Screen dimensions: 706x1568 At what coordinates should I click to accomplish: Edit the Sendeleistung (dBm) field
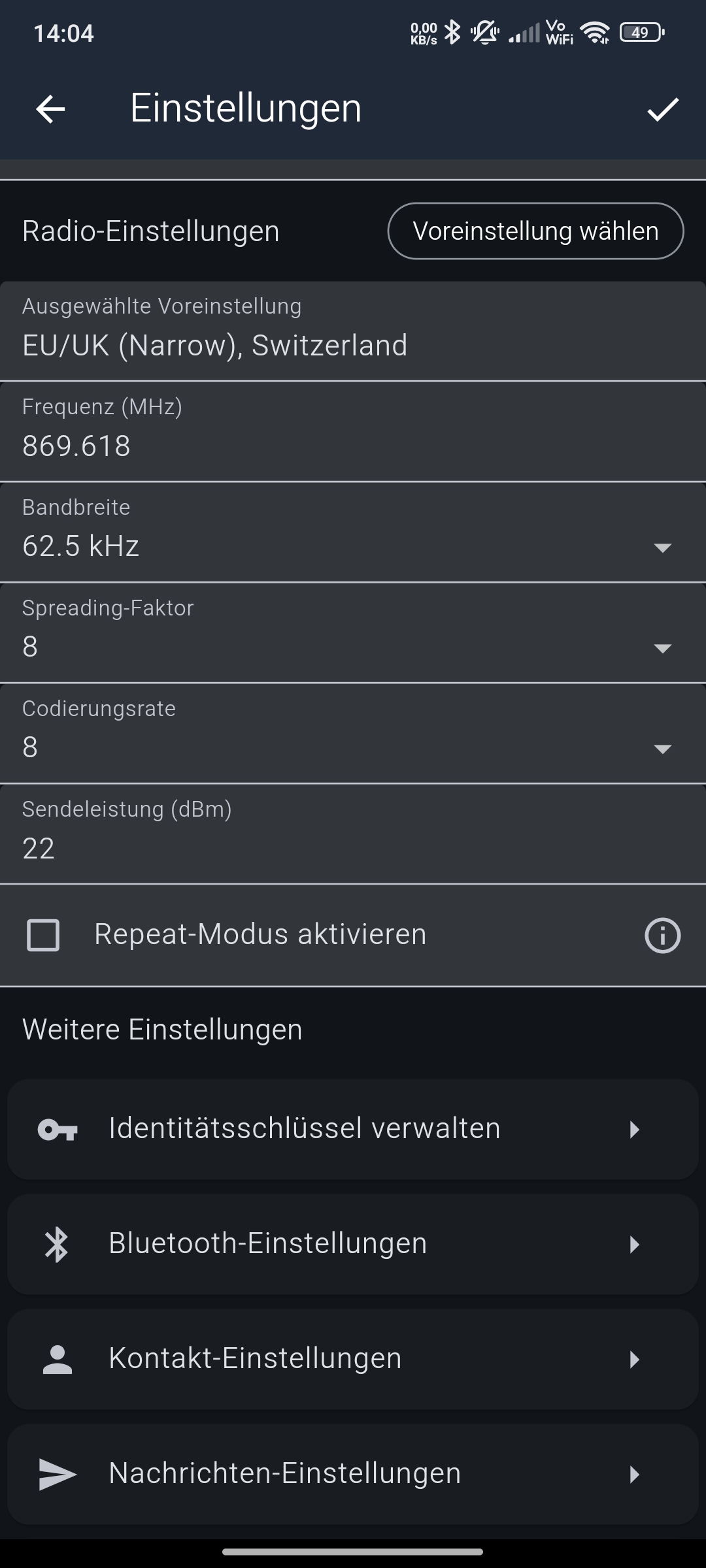(x=353, y=848)
